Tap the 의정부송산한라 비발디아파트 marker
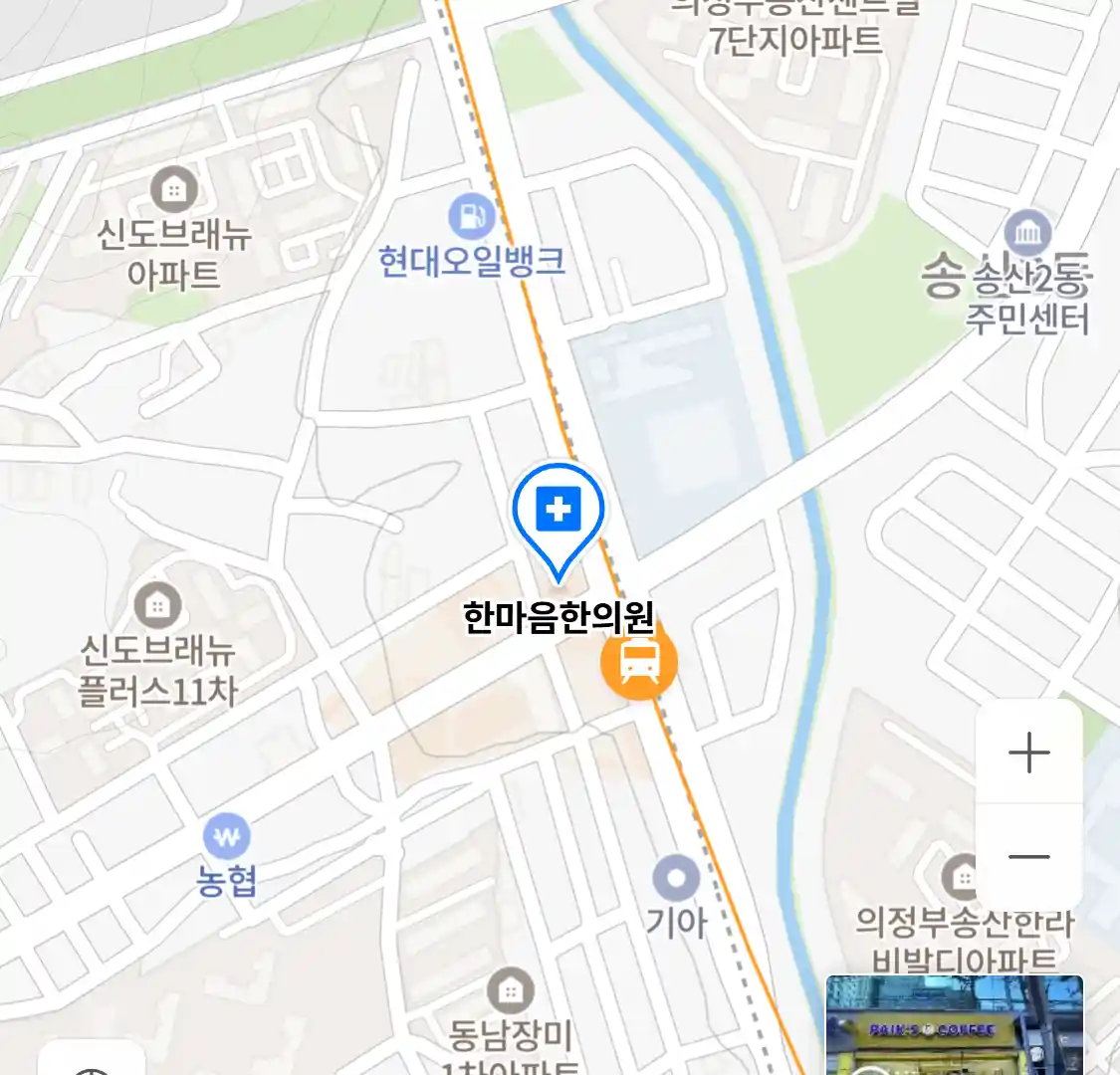Screen dimensions: 1120x1075 tap(963, 878)
